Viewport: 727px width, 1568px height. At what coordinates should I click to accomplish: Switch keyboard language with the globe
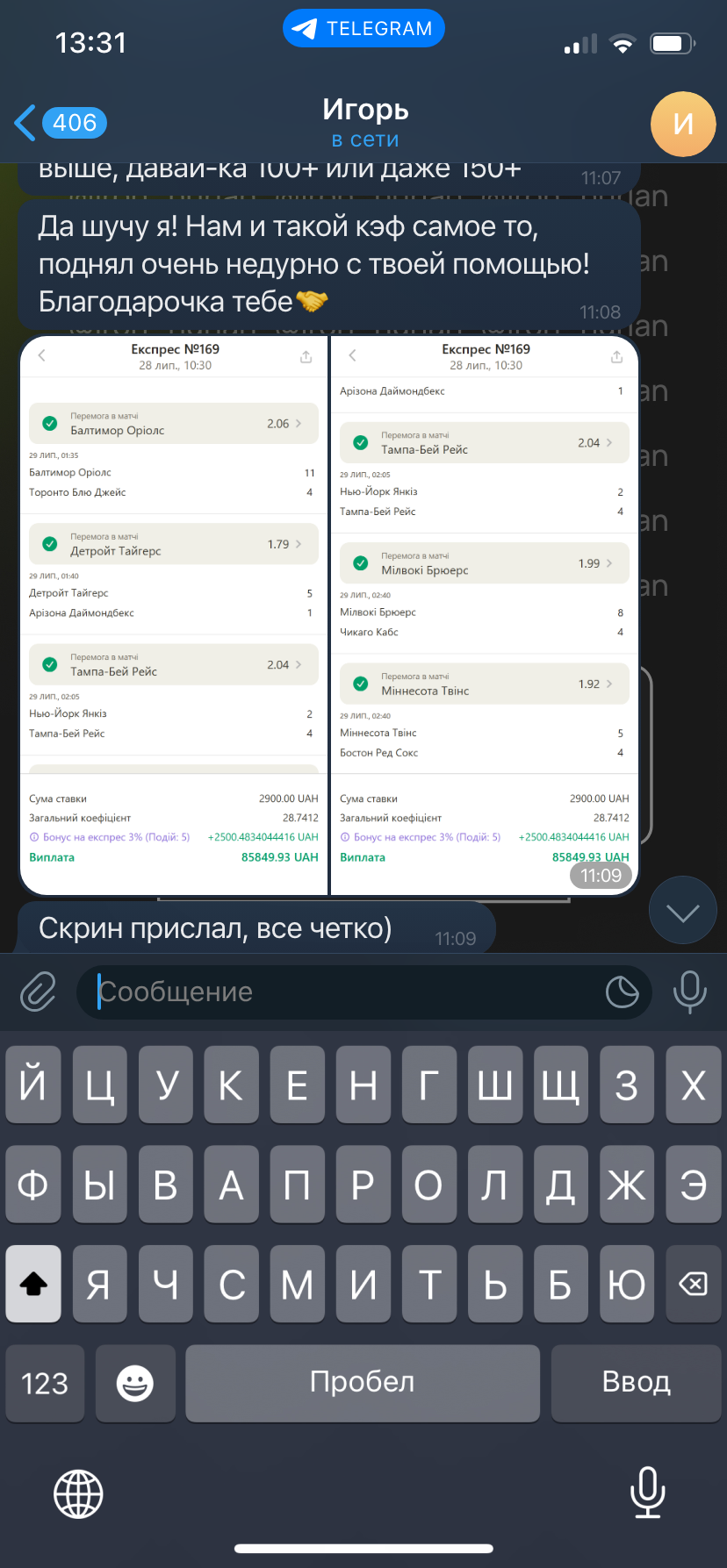click(78, 1493)
